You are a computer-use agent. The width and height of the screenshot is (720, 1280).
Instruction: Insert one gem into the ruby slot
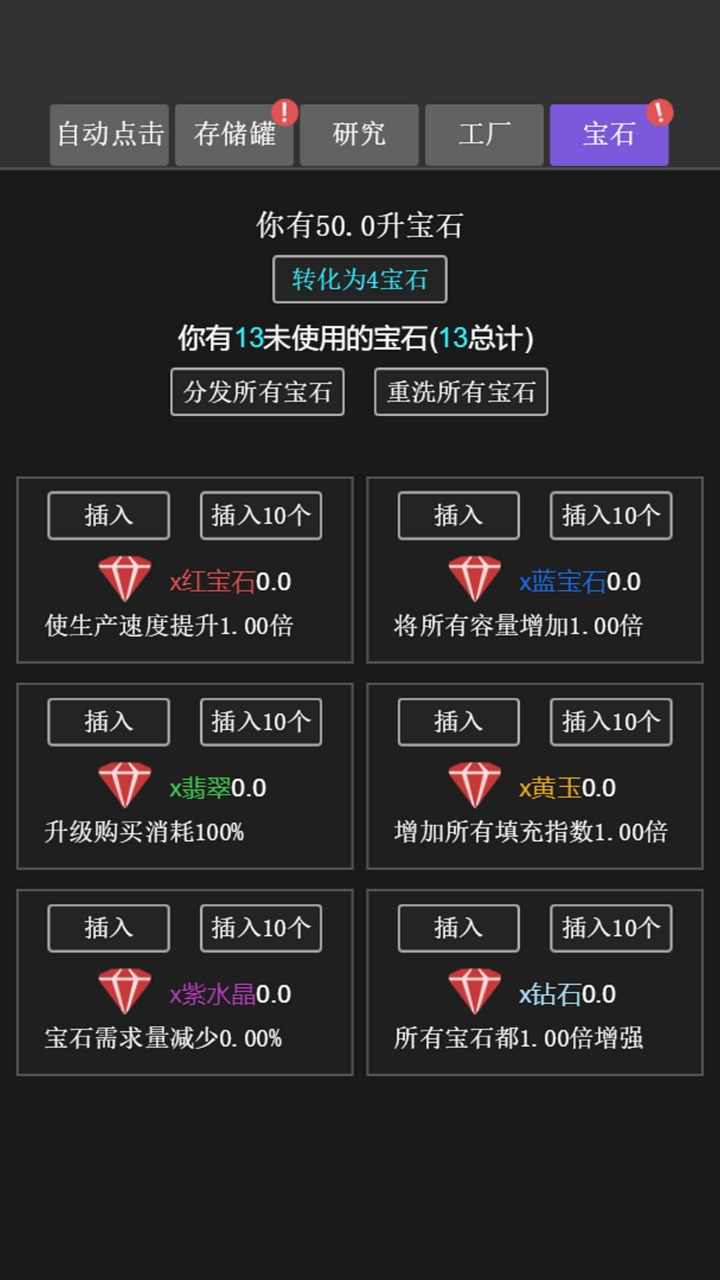107,516
